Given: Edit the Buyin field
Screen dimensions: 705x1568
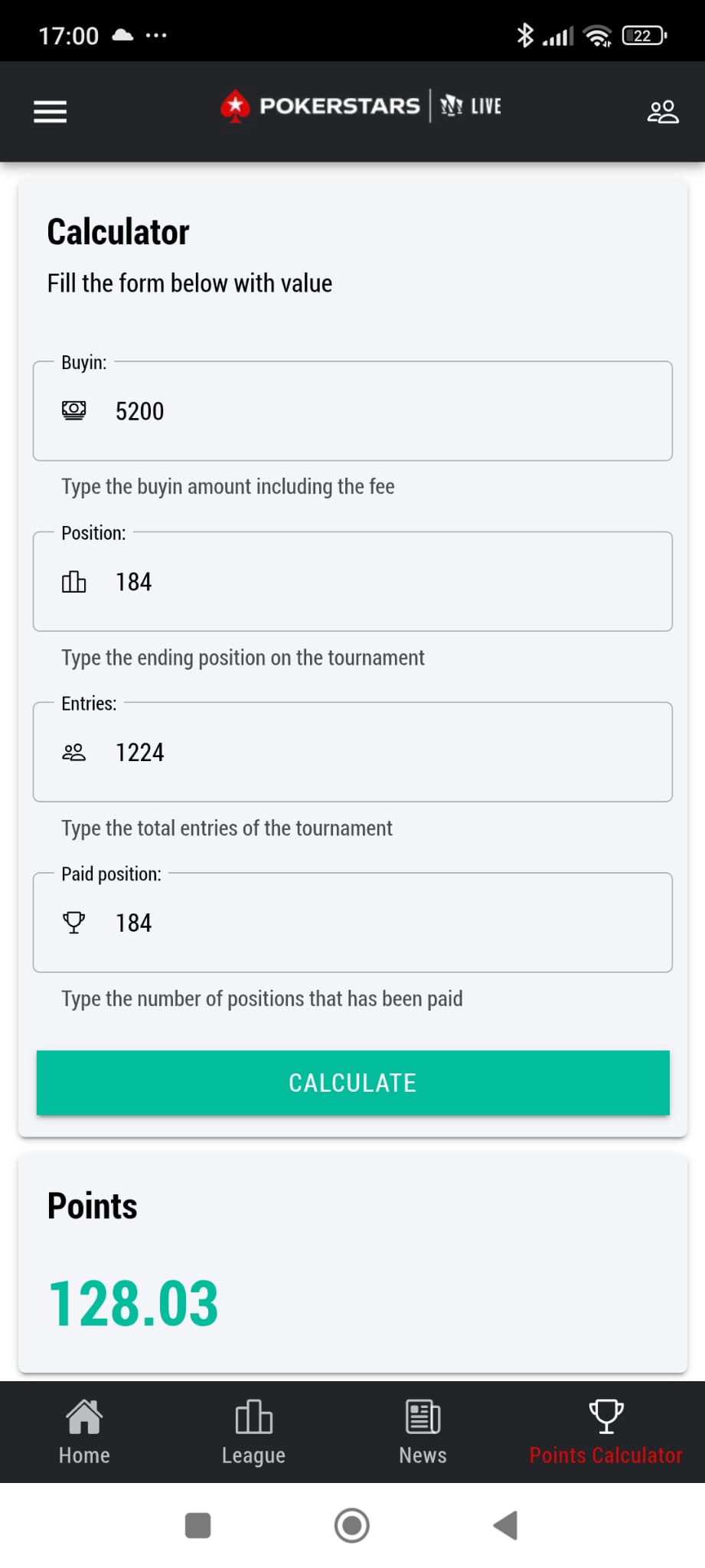Looking at the screenshot, I should coord(353,411).
